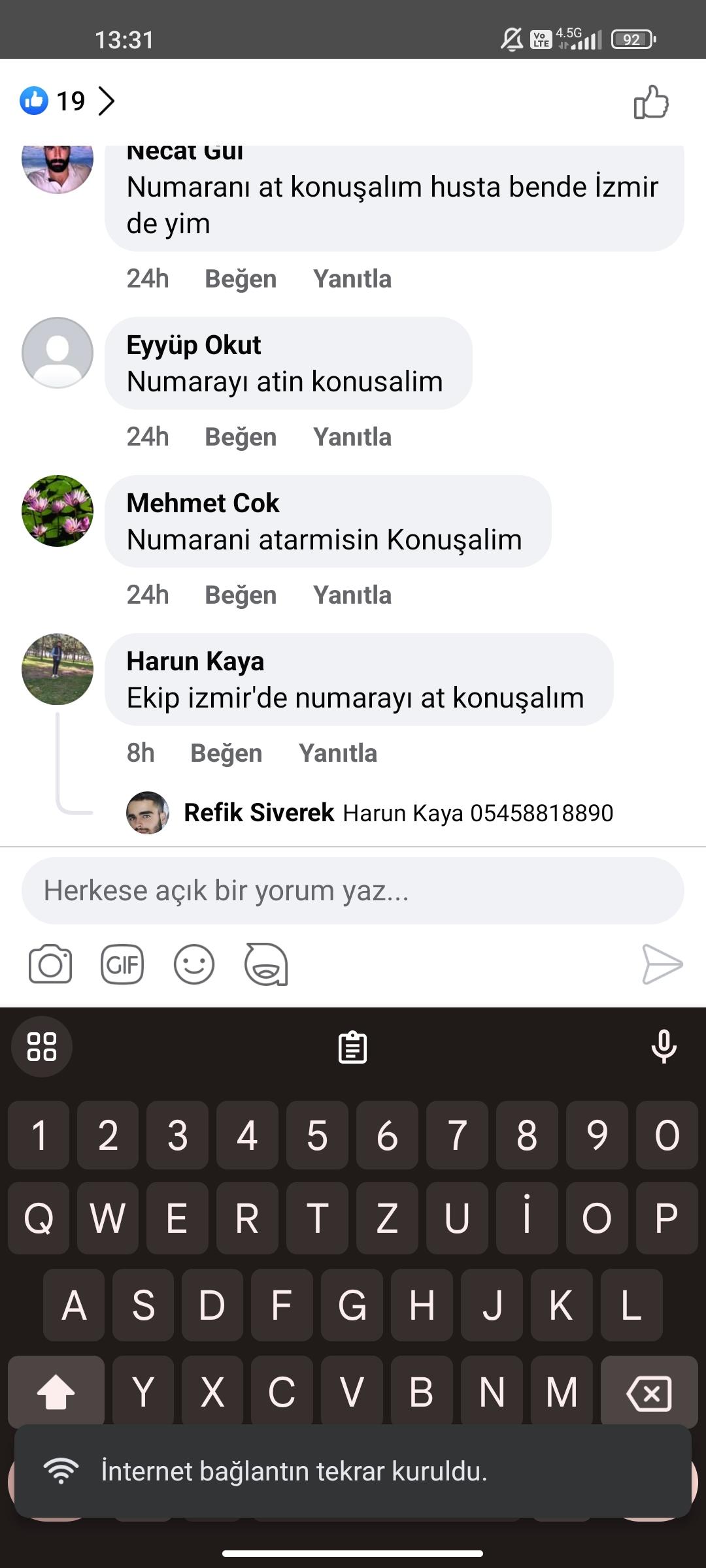This screenshot has height=1568, width=706.
Task: Start voice input with microphone key
Action: (x=664, y=1047)
